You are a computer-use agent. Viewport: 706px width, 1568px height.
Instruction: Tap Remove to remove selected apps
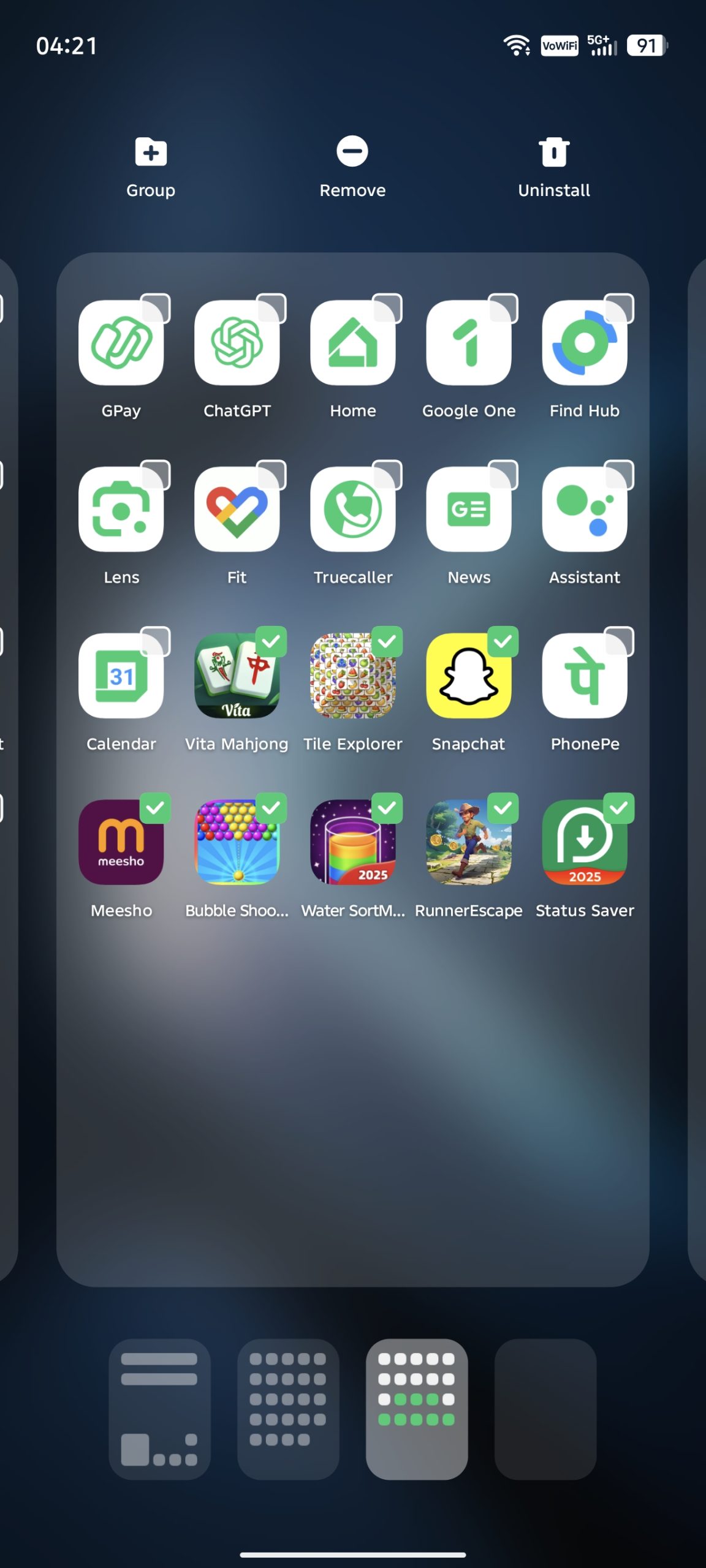point(352,165)
